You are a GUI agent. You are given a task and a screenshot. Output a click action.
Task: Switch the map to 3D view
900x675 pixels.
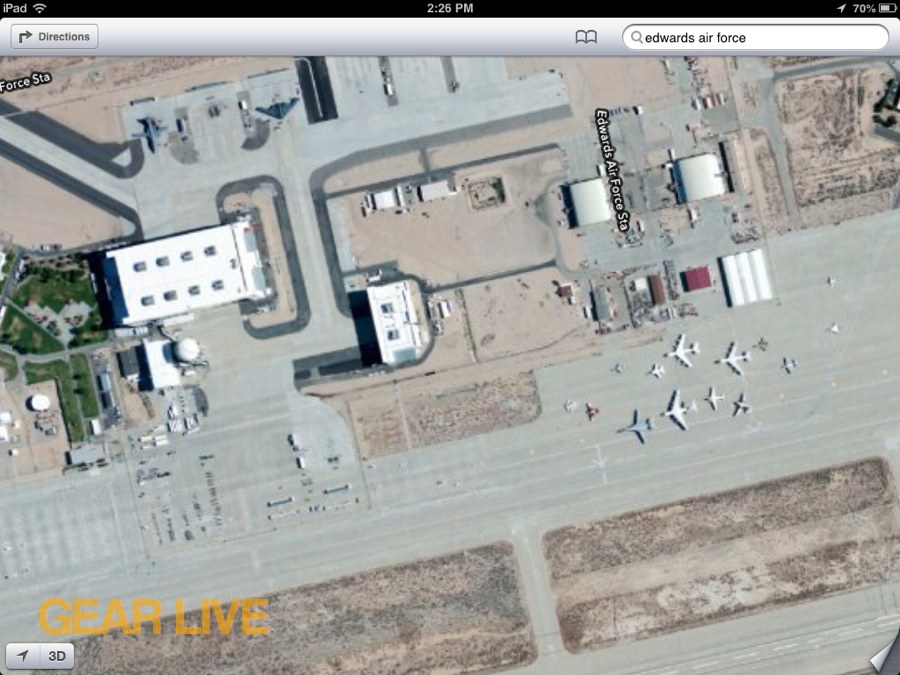click(x=56, y=656)
